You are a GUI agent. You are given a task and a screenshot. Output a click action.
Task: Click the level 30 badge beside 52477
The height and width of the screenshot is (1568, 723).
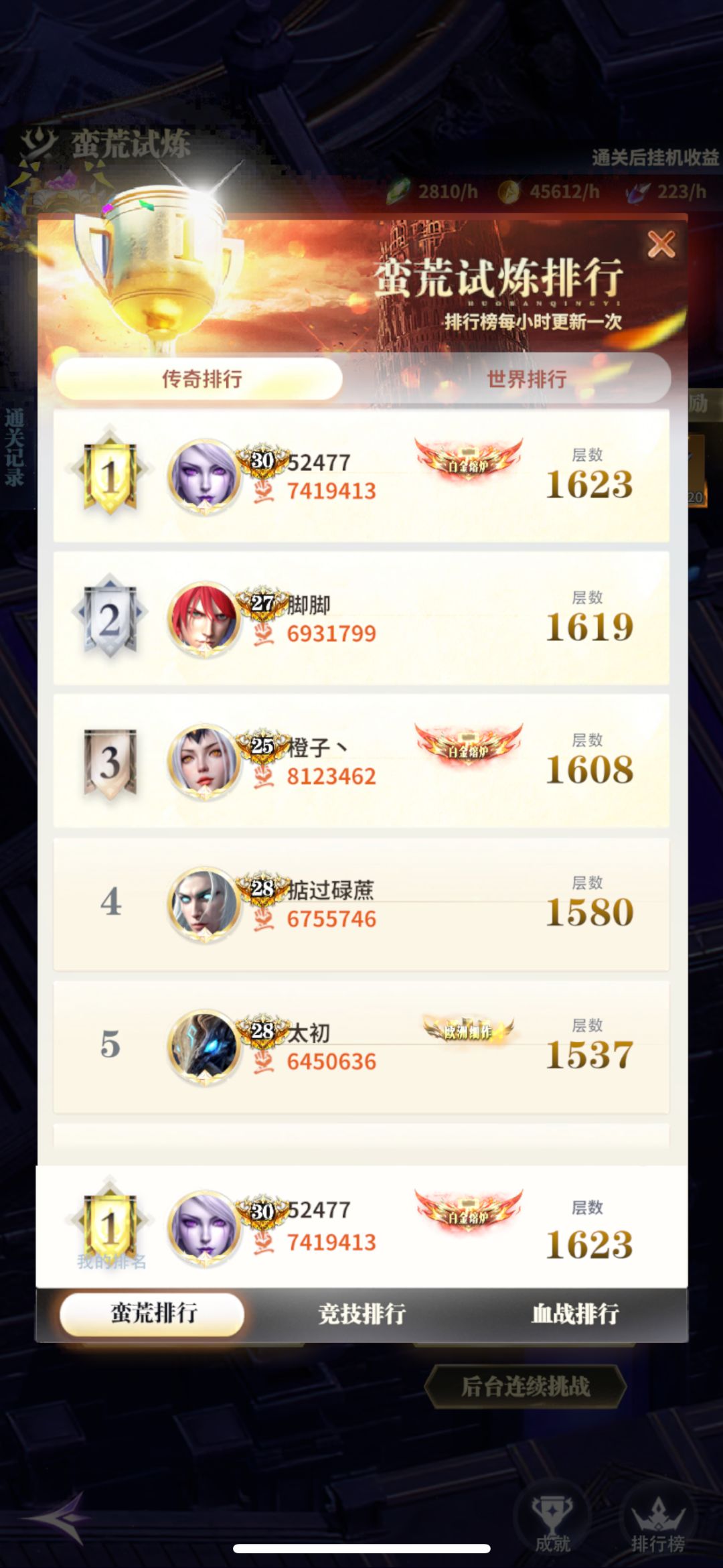click(262, 460)
